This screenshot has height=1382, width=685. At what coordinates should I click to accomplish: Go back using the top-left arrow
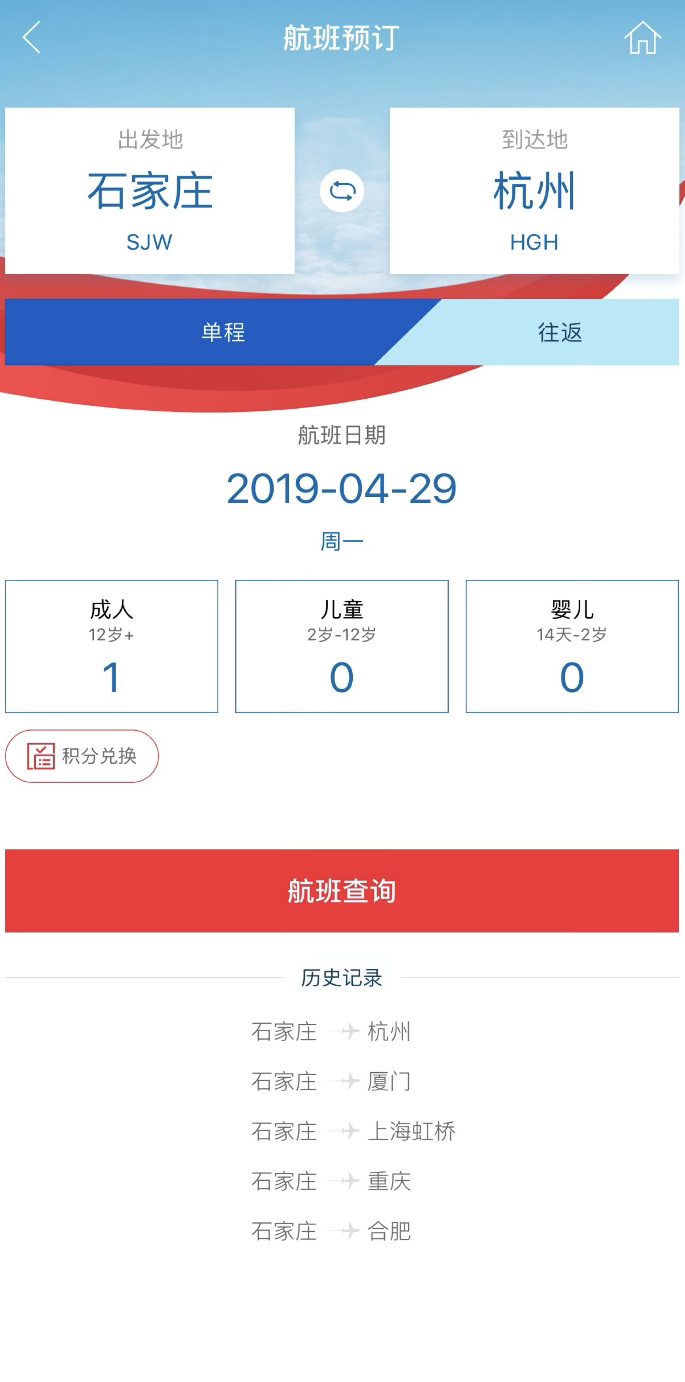point(32,38)
